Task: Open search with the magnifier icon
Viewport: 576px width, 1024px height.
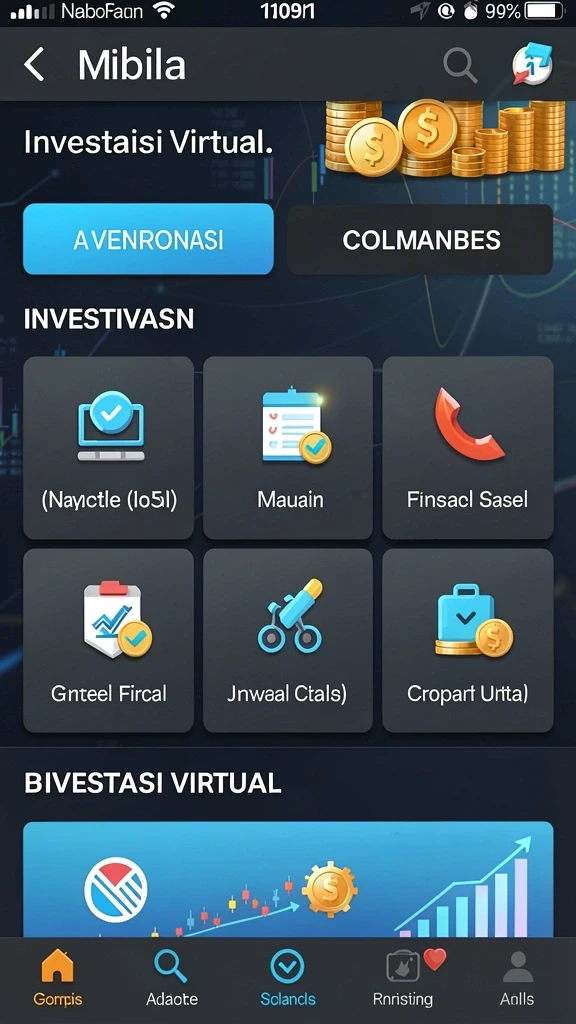Action: pyautogui.click(x=460, y=65)
